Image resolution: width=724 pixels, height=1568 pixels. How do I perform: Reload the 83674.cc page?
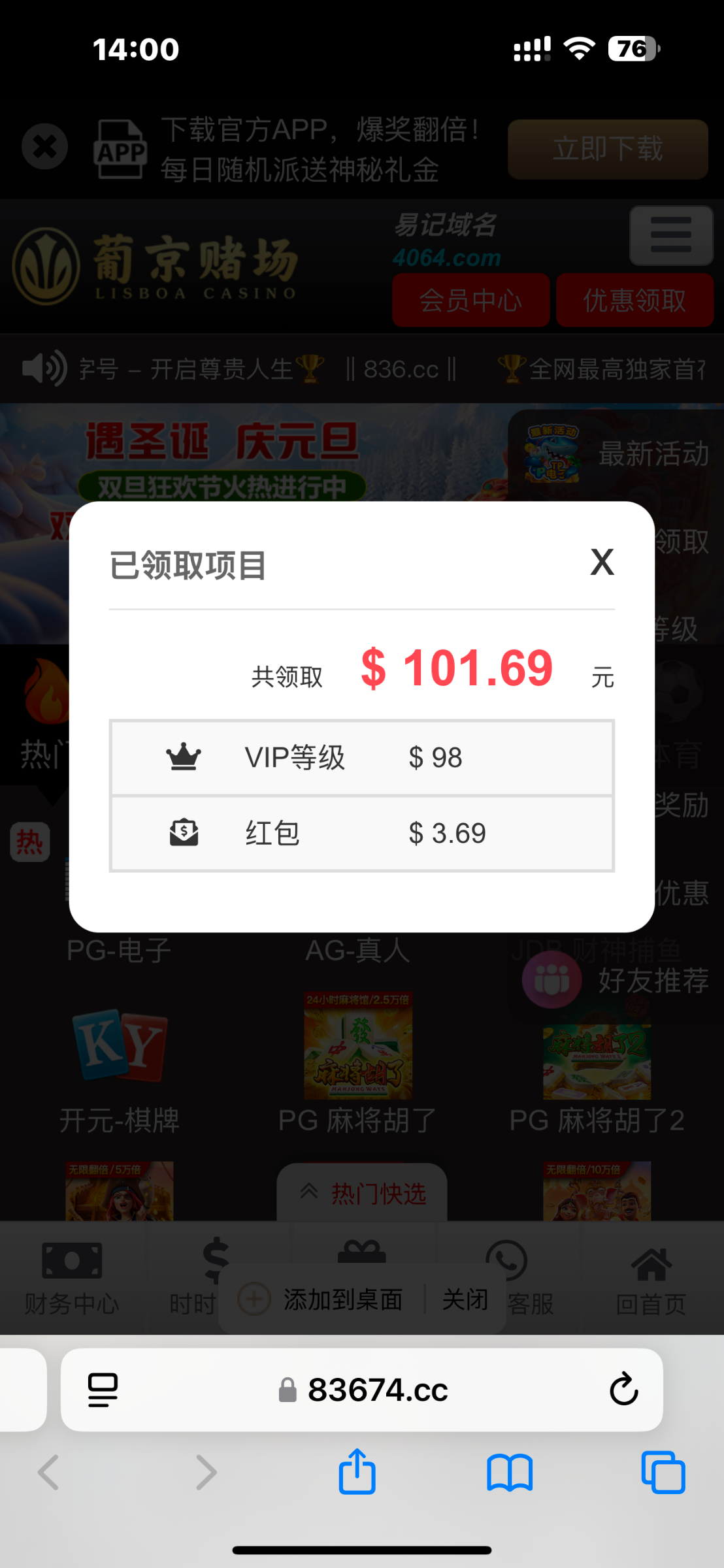tap(623, 1389)
